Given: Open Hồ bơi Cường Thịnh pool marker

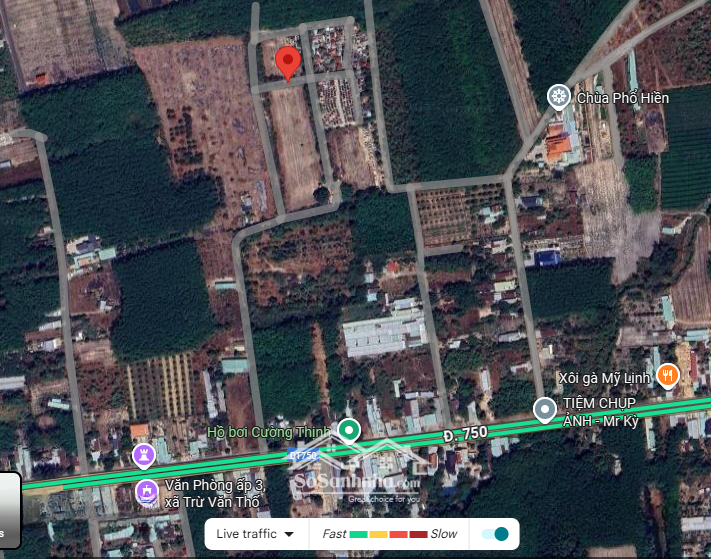Looking at the screenshot, I should [349, 431].
